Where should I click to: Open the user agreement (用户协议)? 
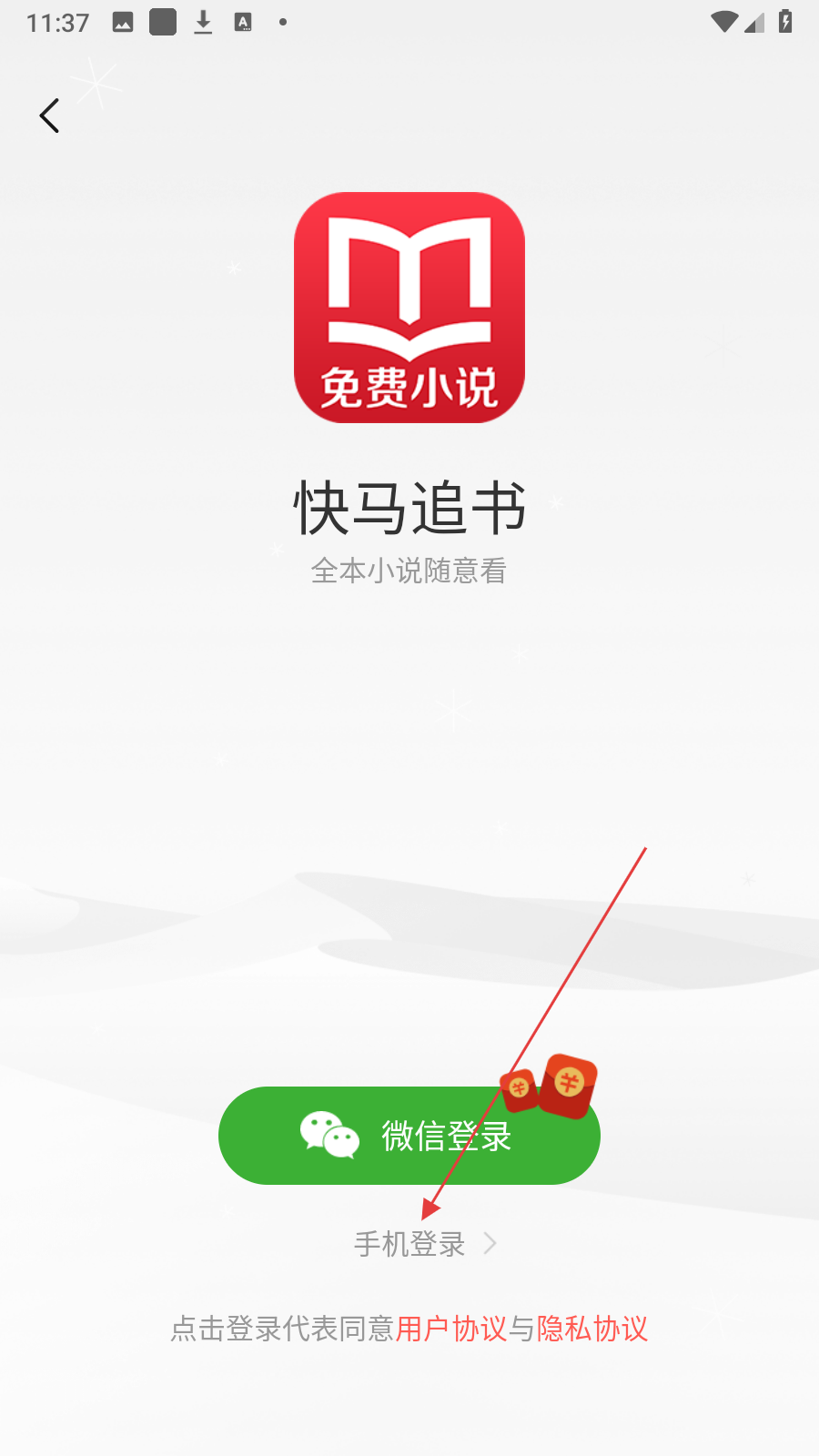point(451,1329)
